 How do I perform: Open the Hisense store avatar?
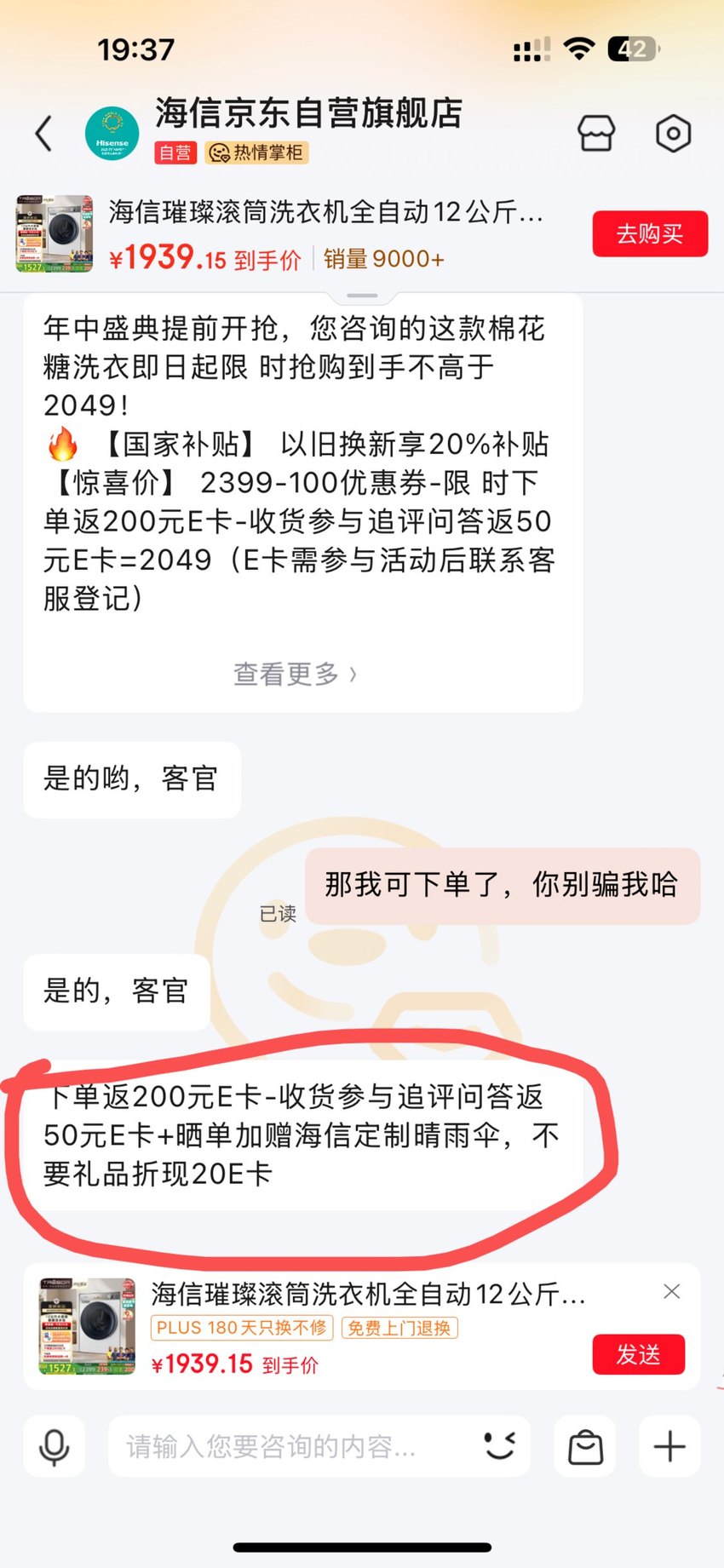point(112,133)
